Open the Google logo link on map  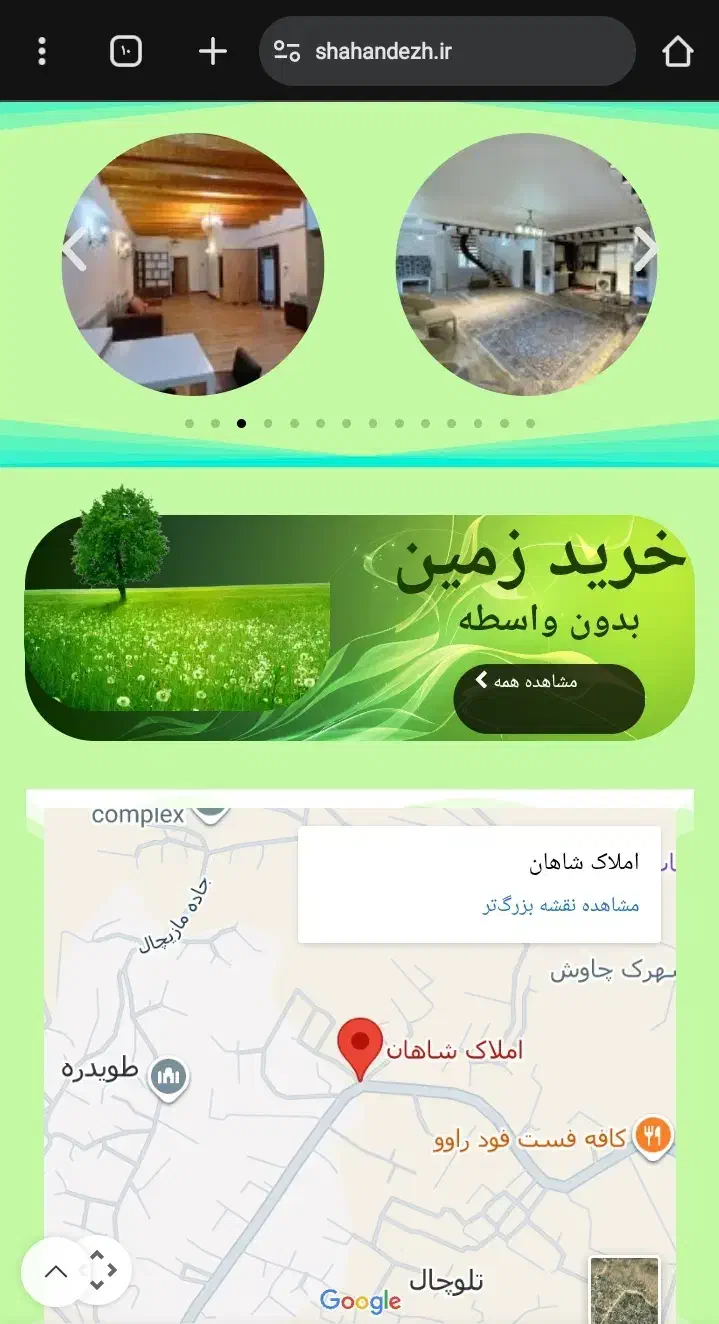[x=360, y=1300]
